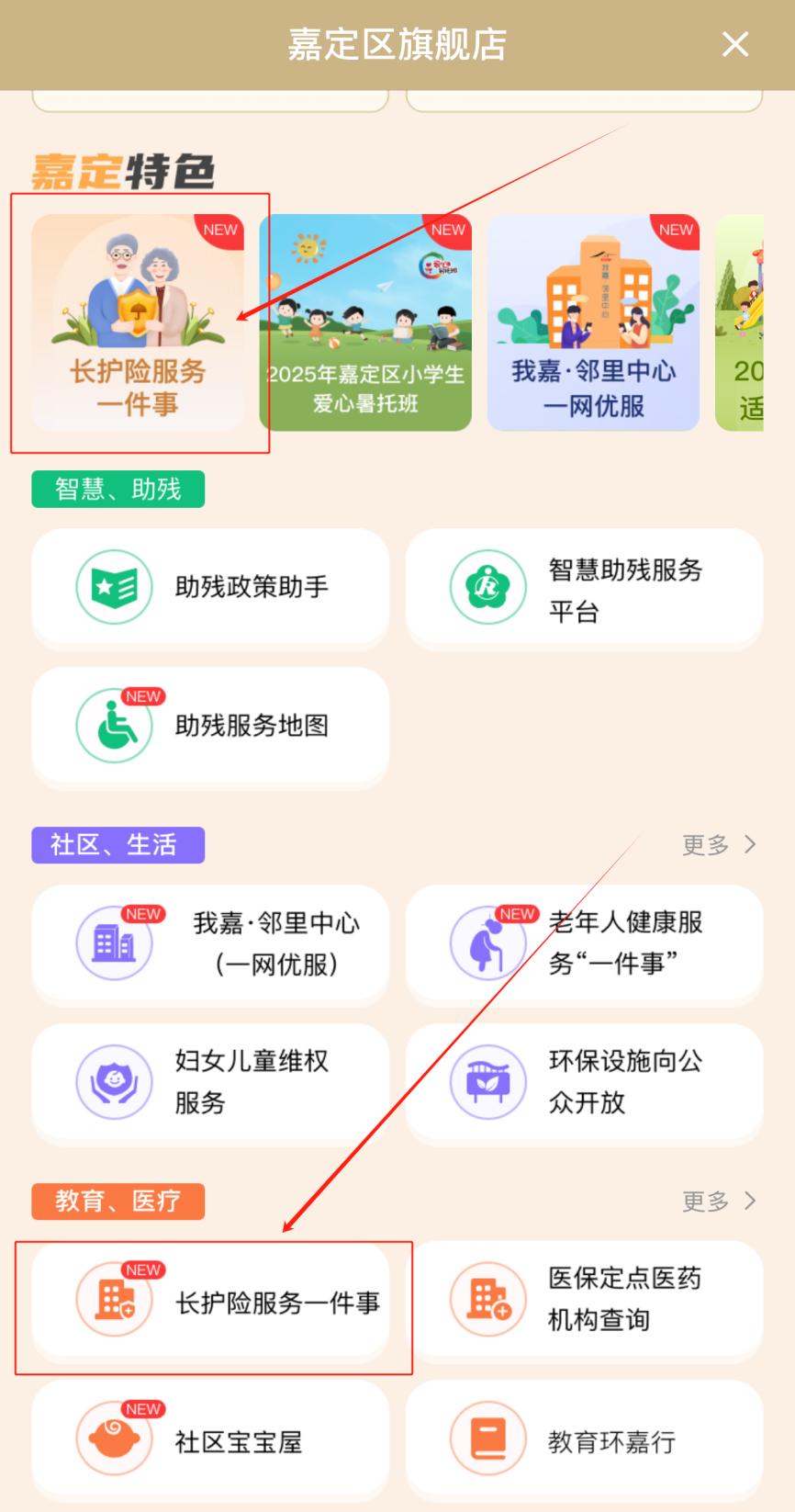
Task: Open the 长护险服务一件事 featured card
Action: click(138, 322)
